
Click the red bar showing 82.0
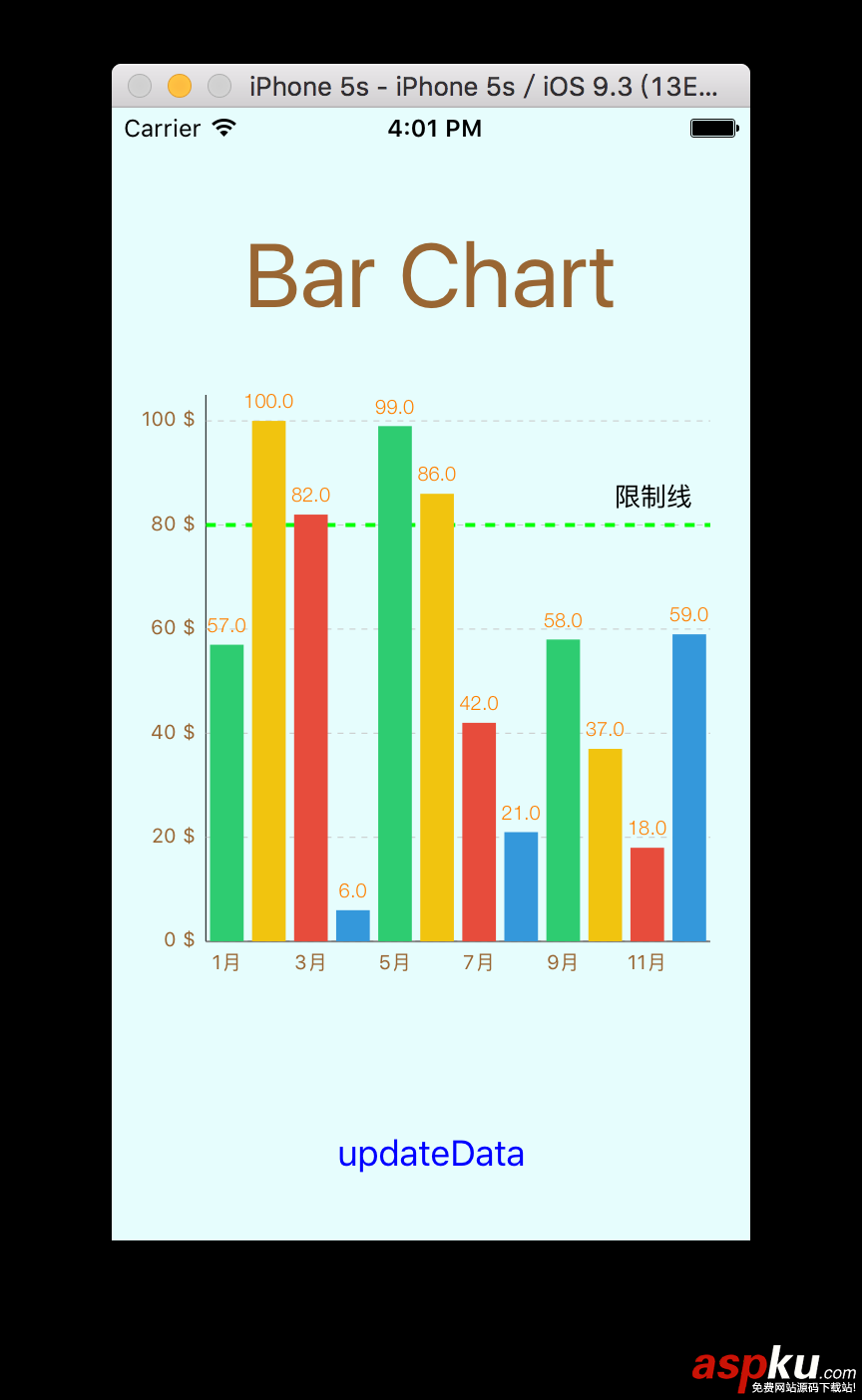coord(309,728)
